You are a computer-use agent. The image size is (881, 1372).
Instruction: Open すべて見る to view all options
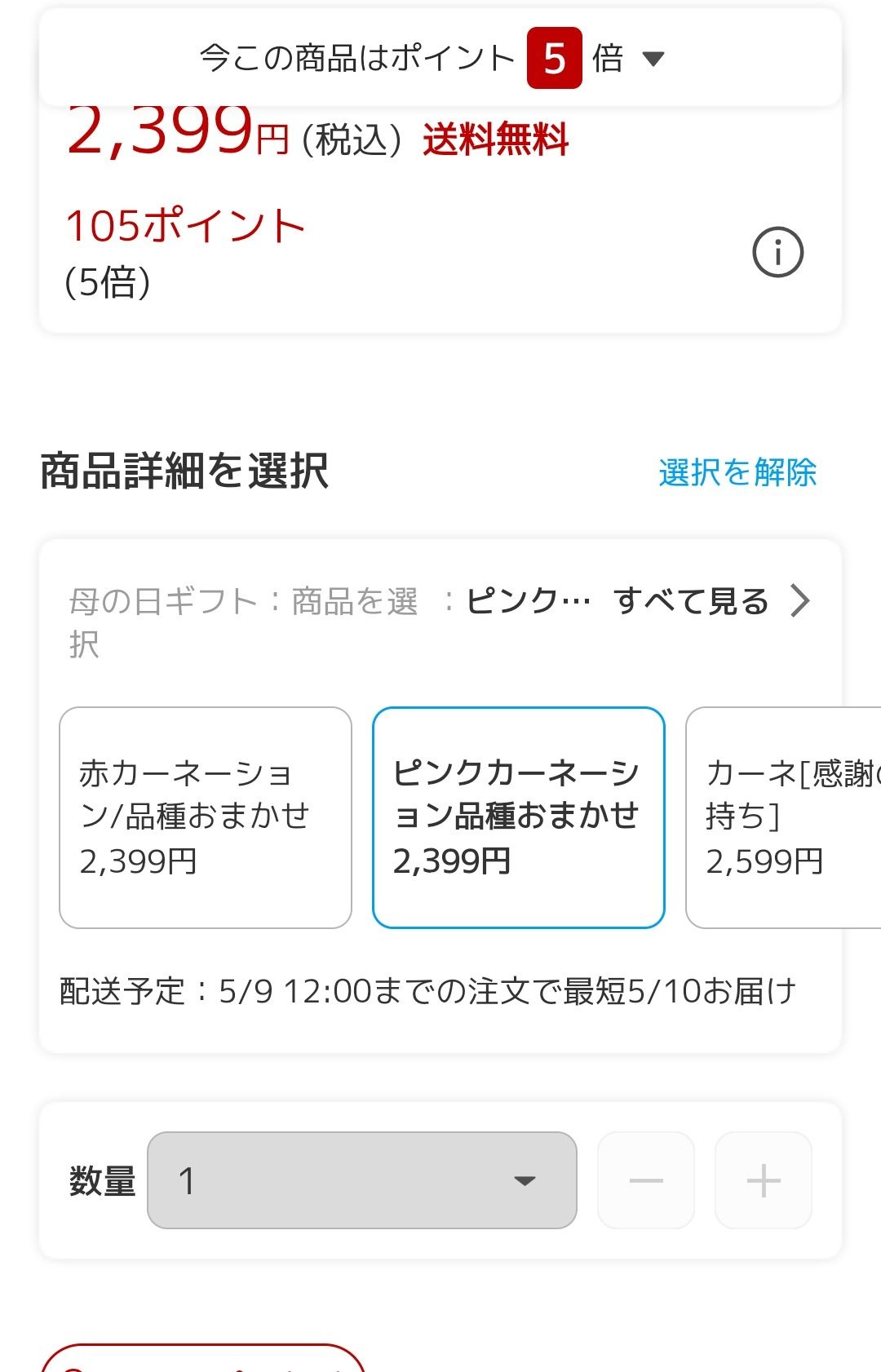[x=711, y=601]
